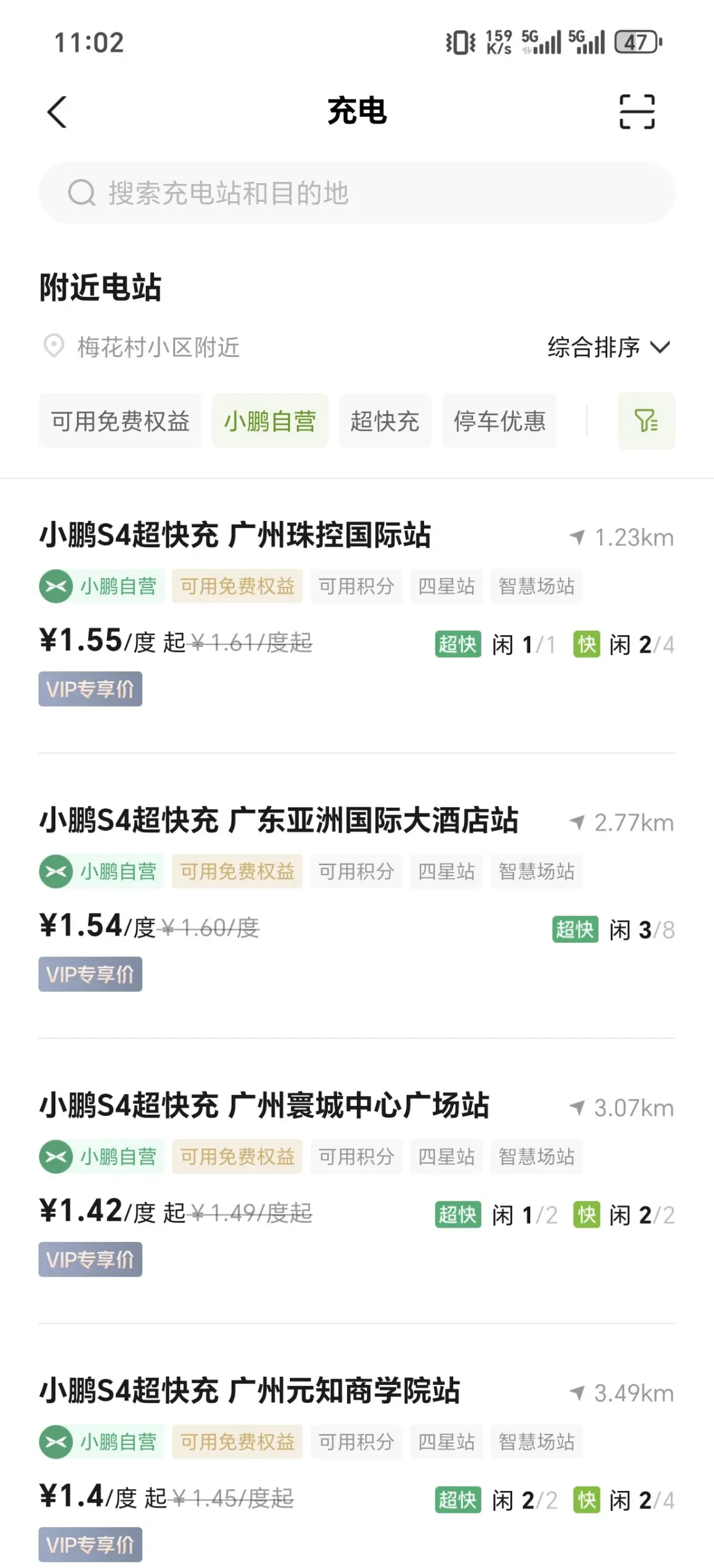Open 广东亚洲国际大酒店站 station details
Screen dimensions: 714x1568
(357, 897)
